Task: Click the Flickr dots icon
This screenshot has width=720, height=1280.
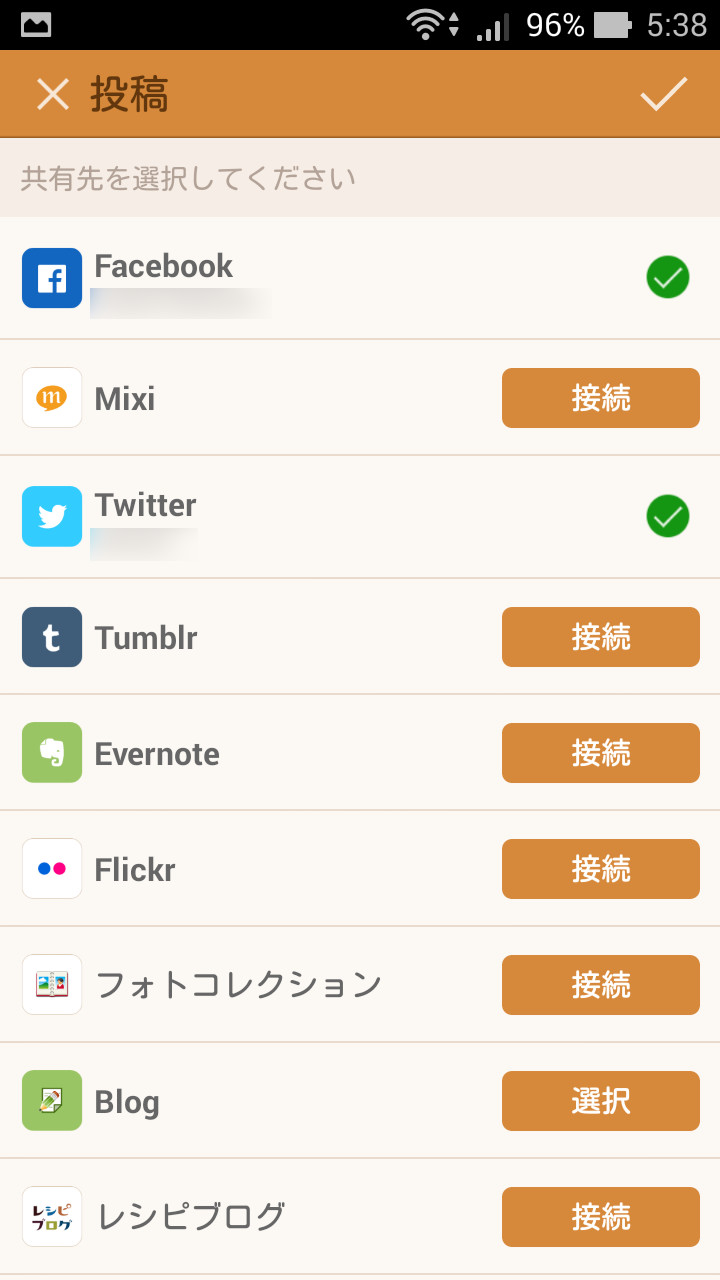Action: [51, 869]
